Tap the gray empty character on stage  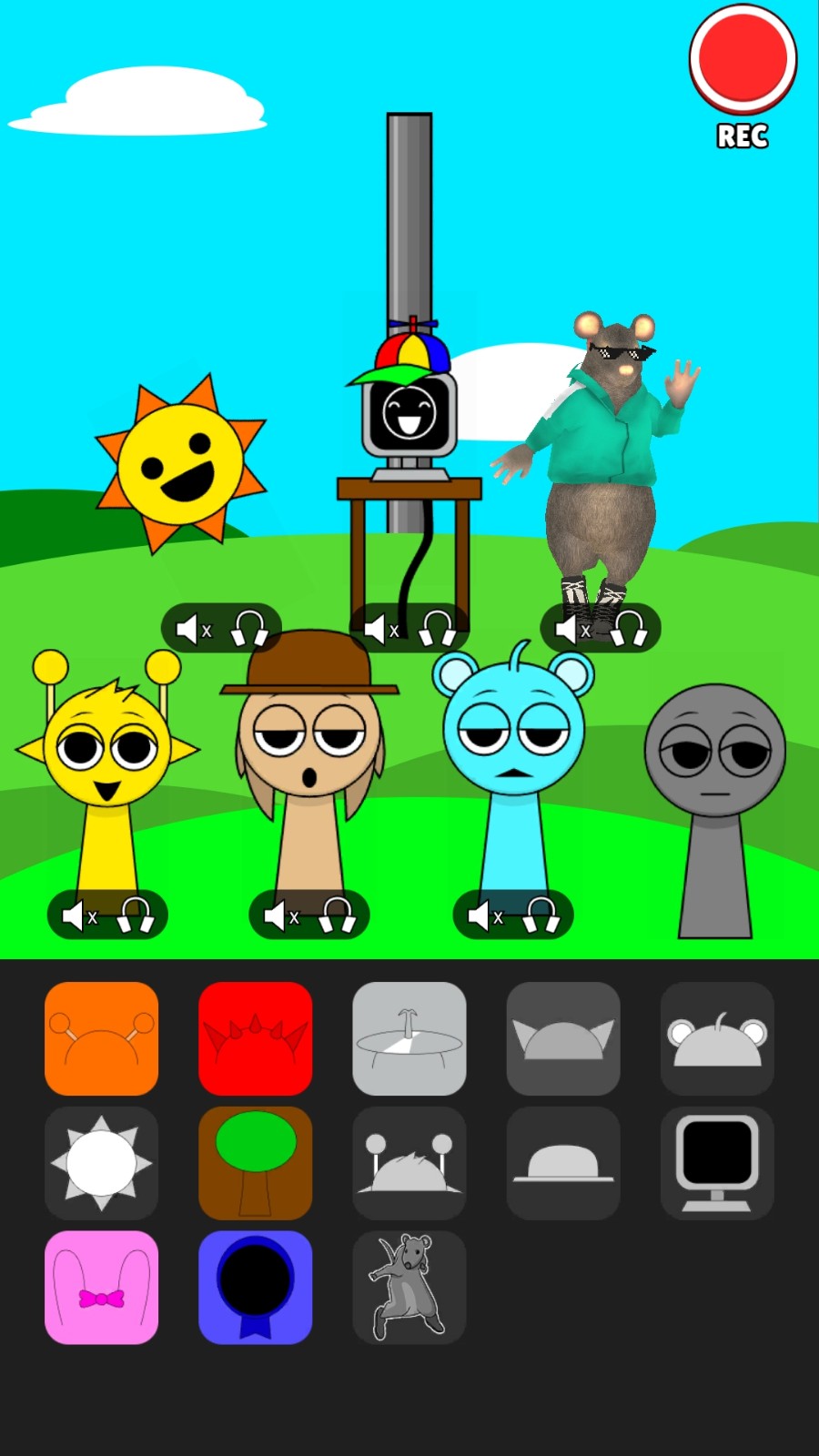tap(715, 810)
